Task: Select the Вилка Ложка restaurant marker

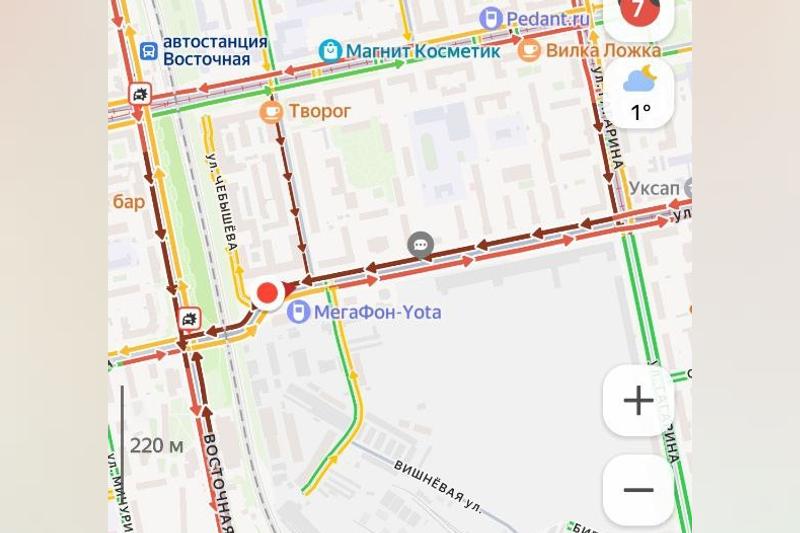Action: (x=530, y=50)
